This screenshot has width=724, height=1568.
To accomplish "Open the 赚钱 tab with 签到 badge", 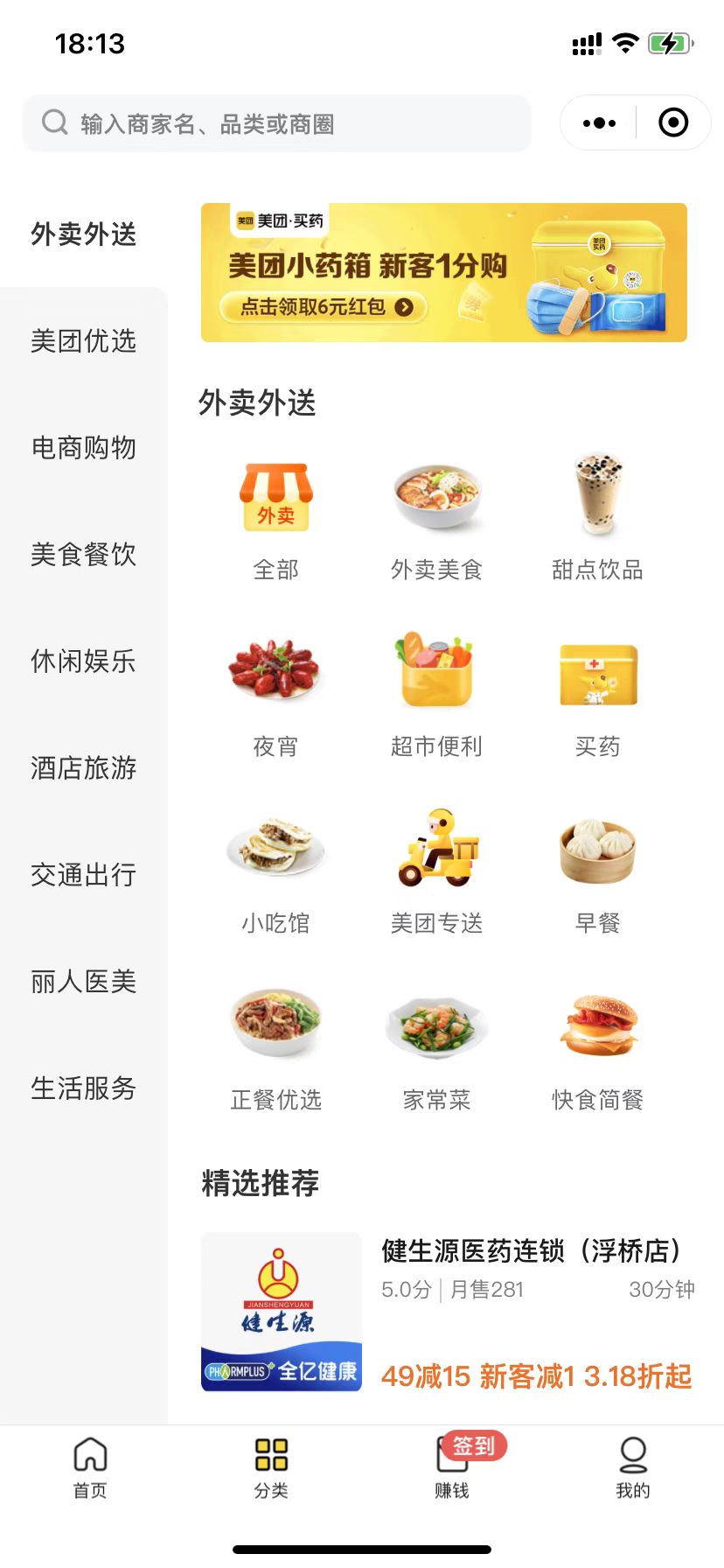I will tap(452, 1468).
